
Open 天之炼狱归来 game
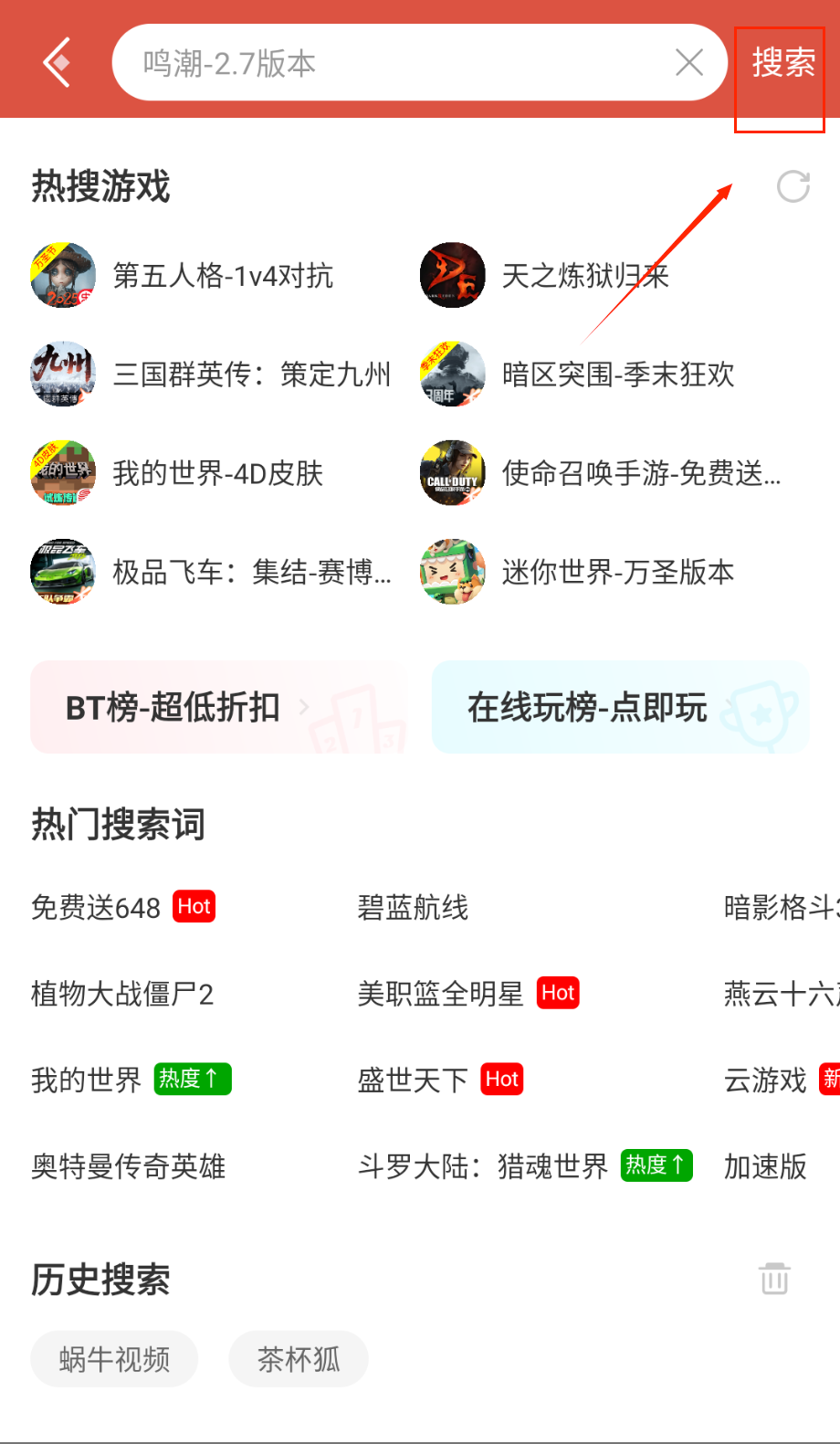pos(584,276)
